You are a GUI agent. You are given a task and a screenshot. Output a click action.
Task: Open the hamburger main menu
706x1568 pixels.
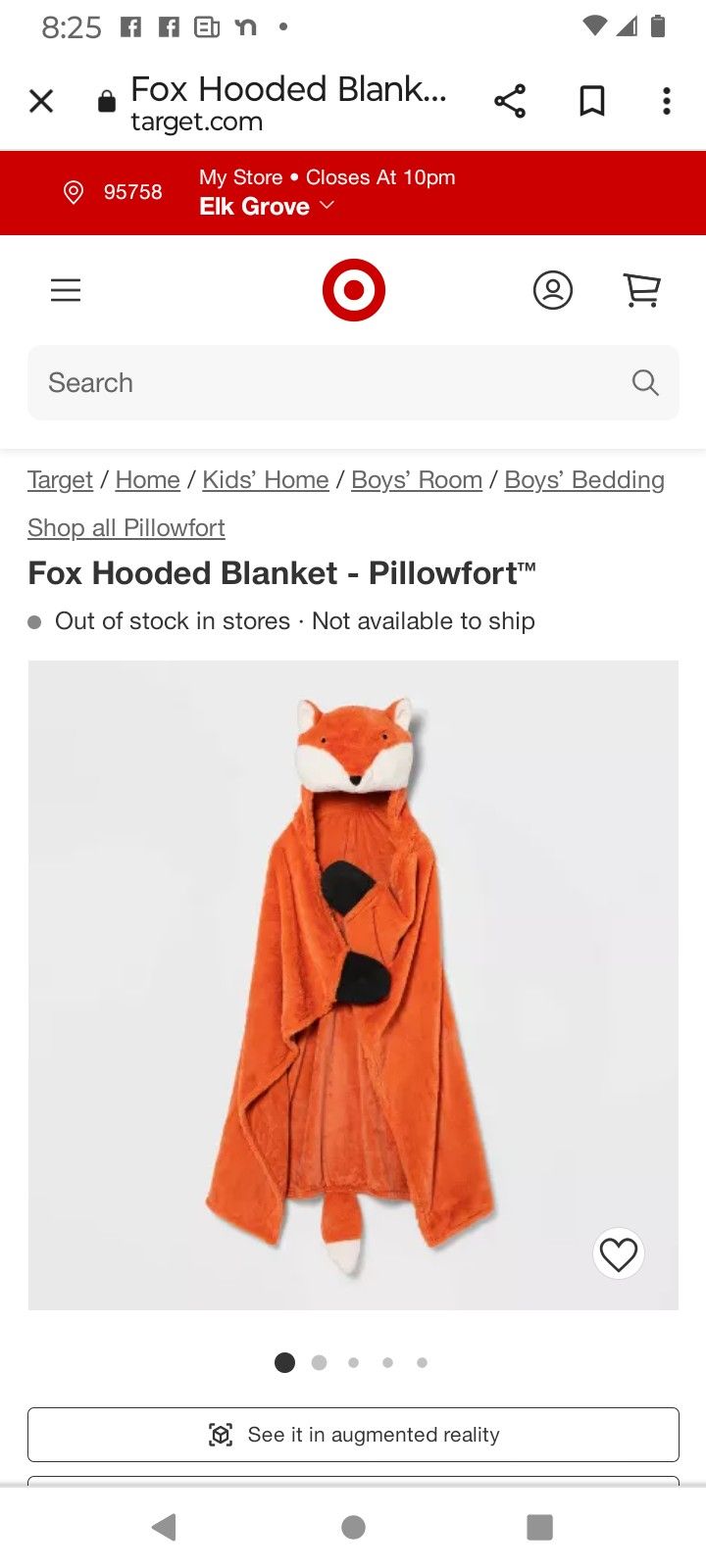pos(66,290)
